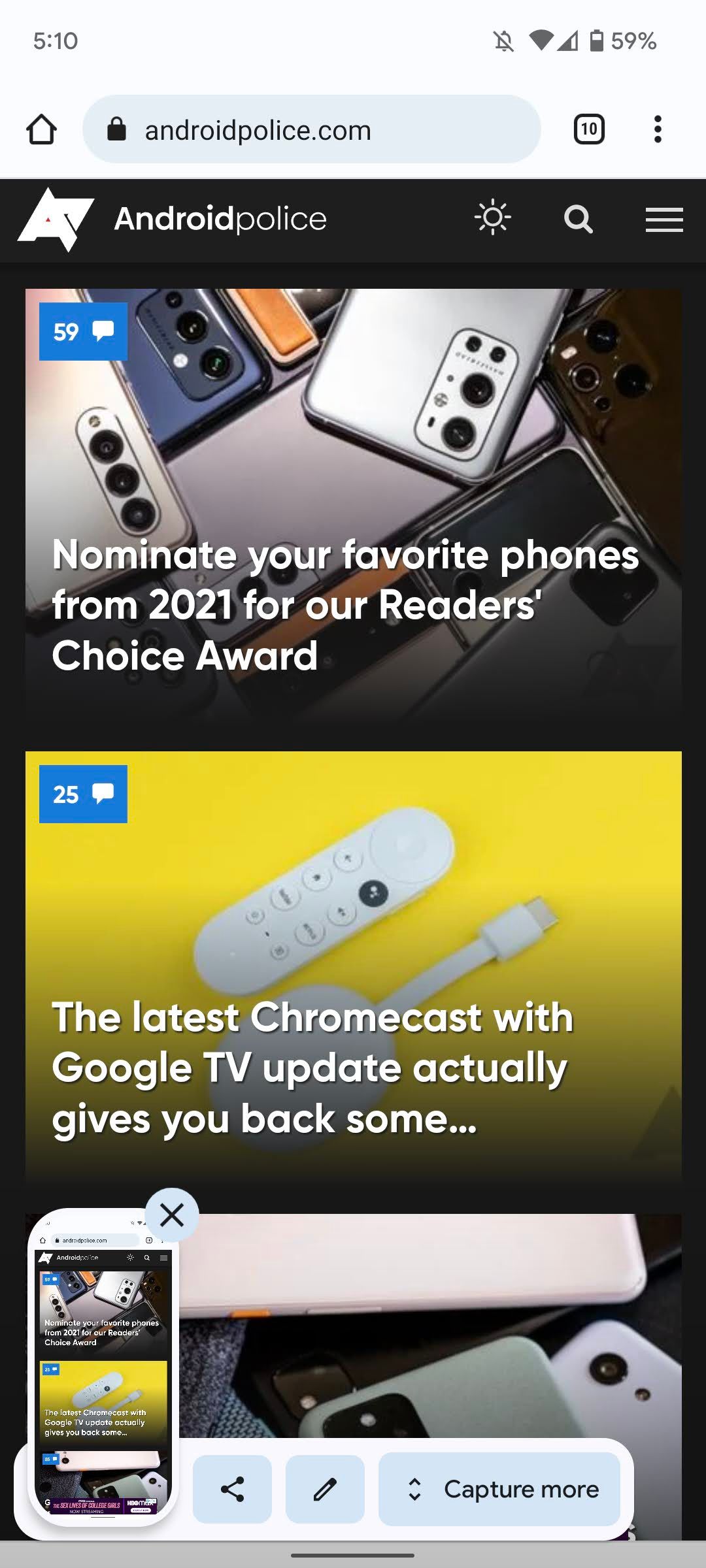The height and width of the screenshot is (1568, 706).
Task: Toggle the light/dark theme sun icon
Action: coord(493,218)
